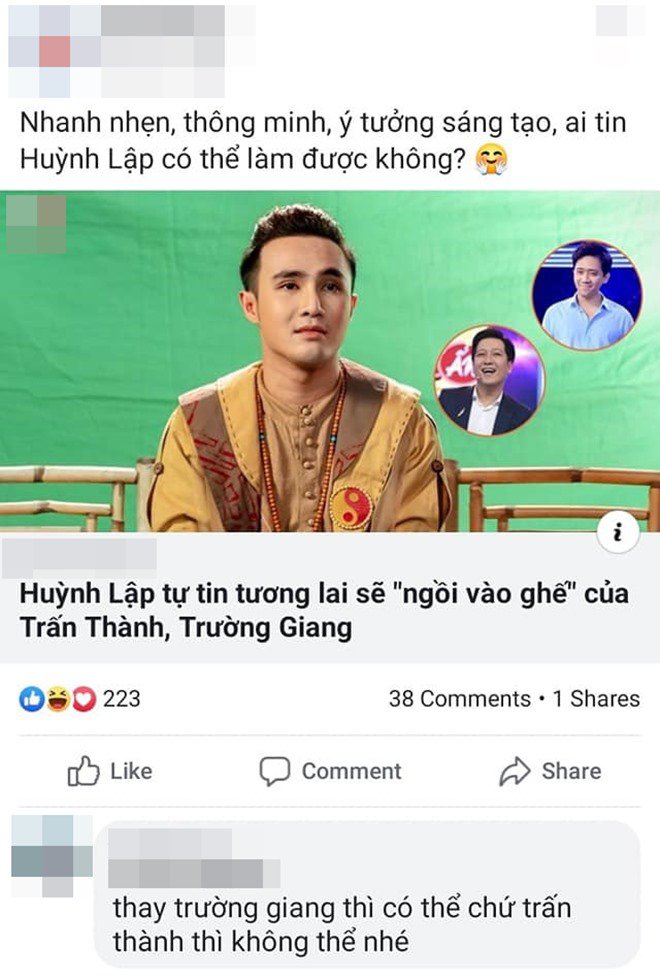This screenshot has height=979, width=660.
Task: Tap the Comment button under the post
Action: pos(330,771)
